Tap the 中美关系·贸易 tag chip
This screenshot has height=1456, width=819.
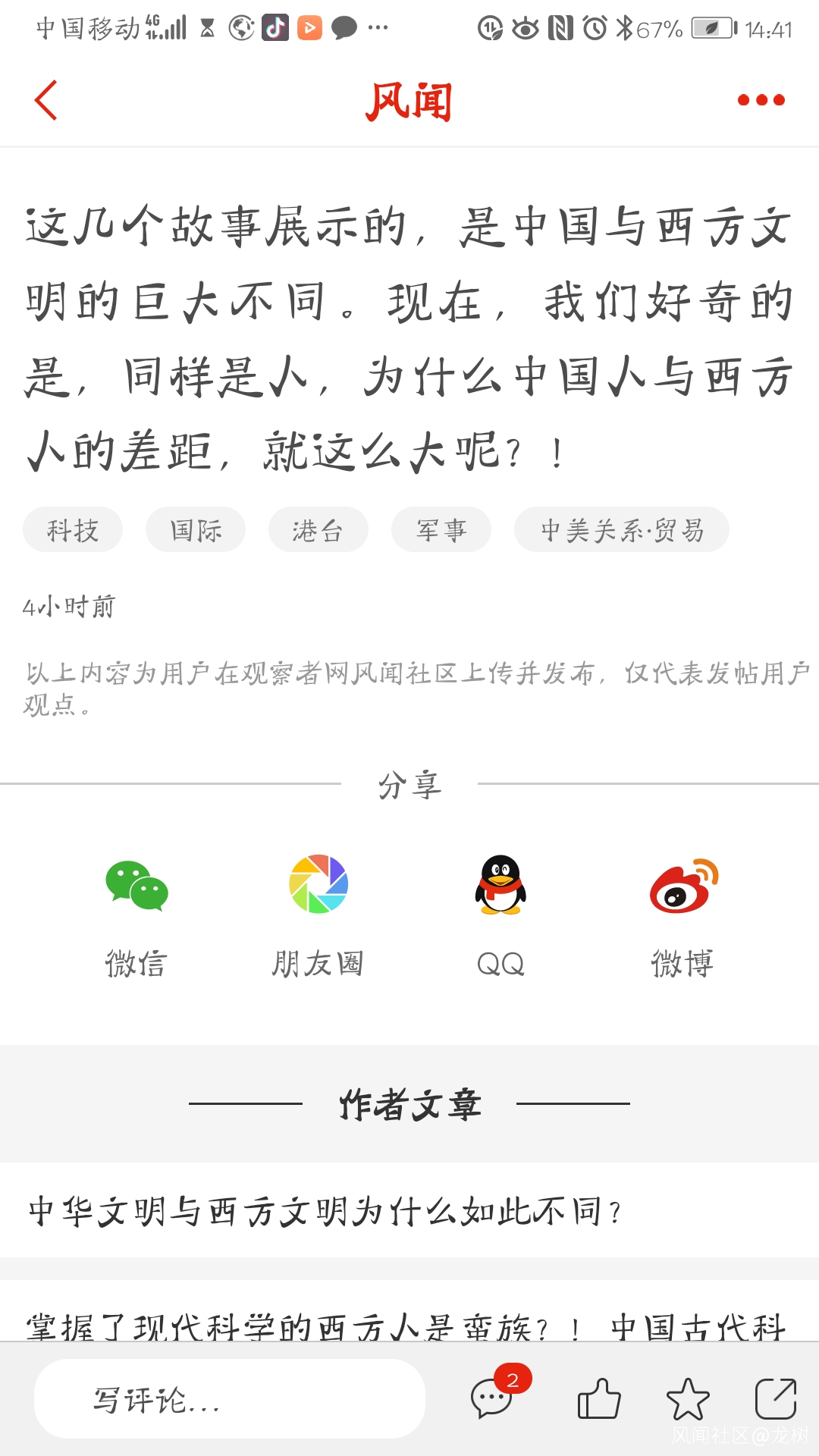pyautogui.click(x=622, y=529)
